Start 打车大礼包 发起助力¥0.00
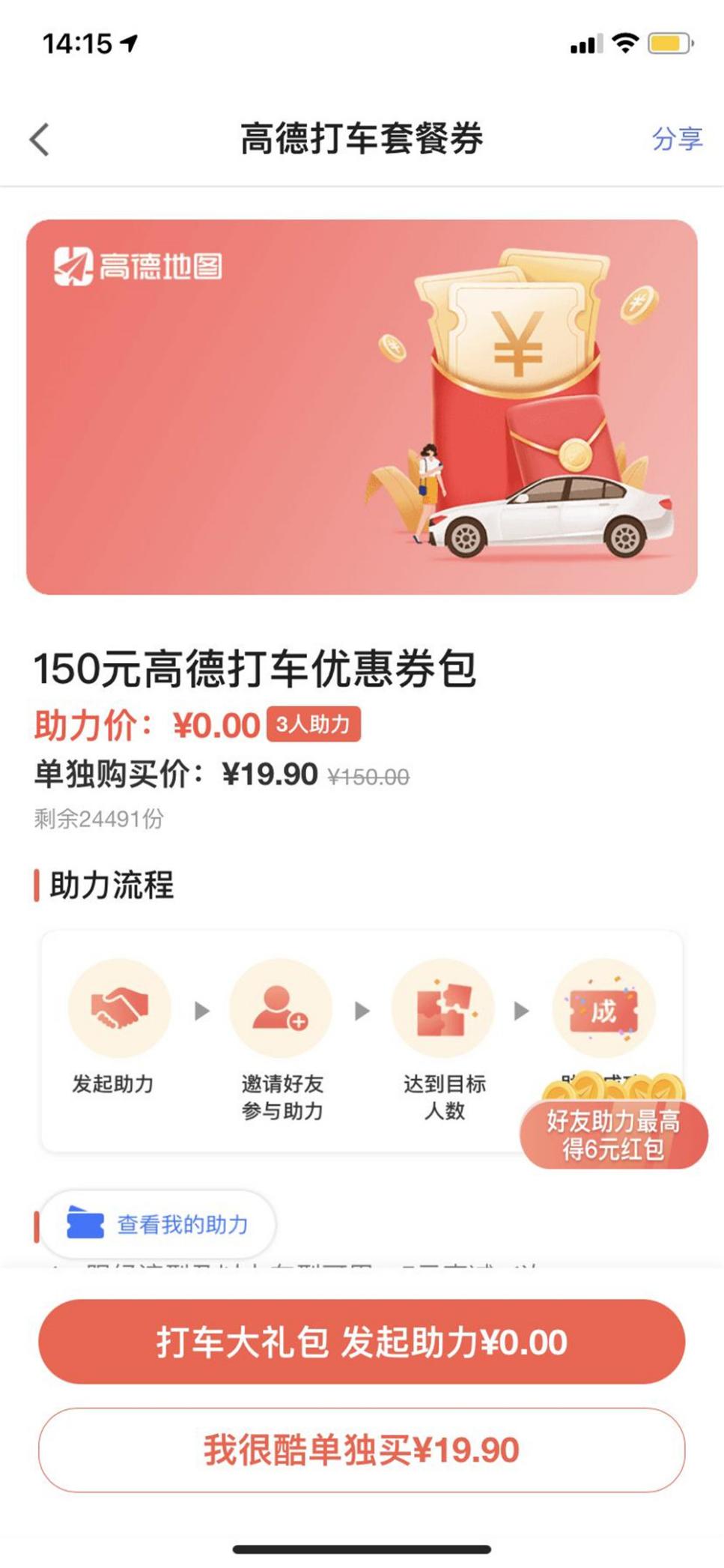Image resolution: width=724 pixels, height=1568 pixels. click(x=362, y=1341)
